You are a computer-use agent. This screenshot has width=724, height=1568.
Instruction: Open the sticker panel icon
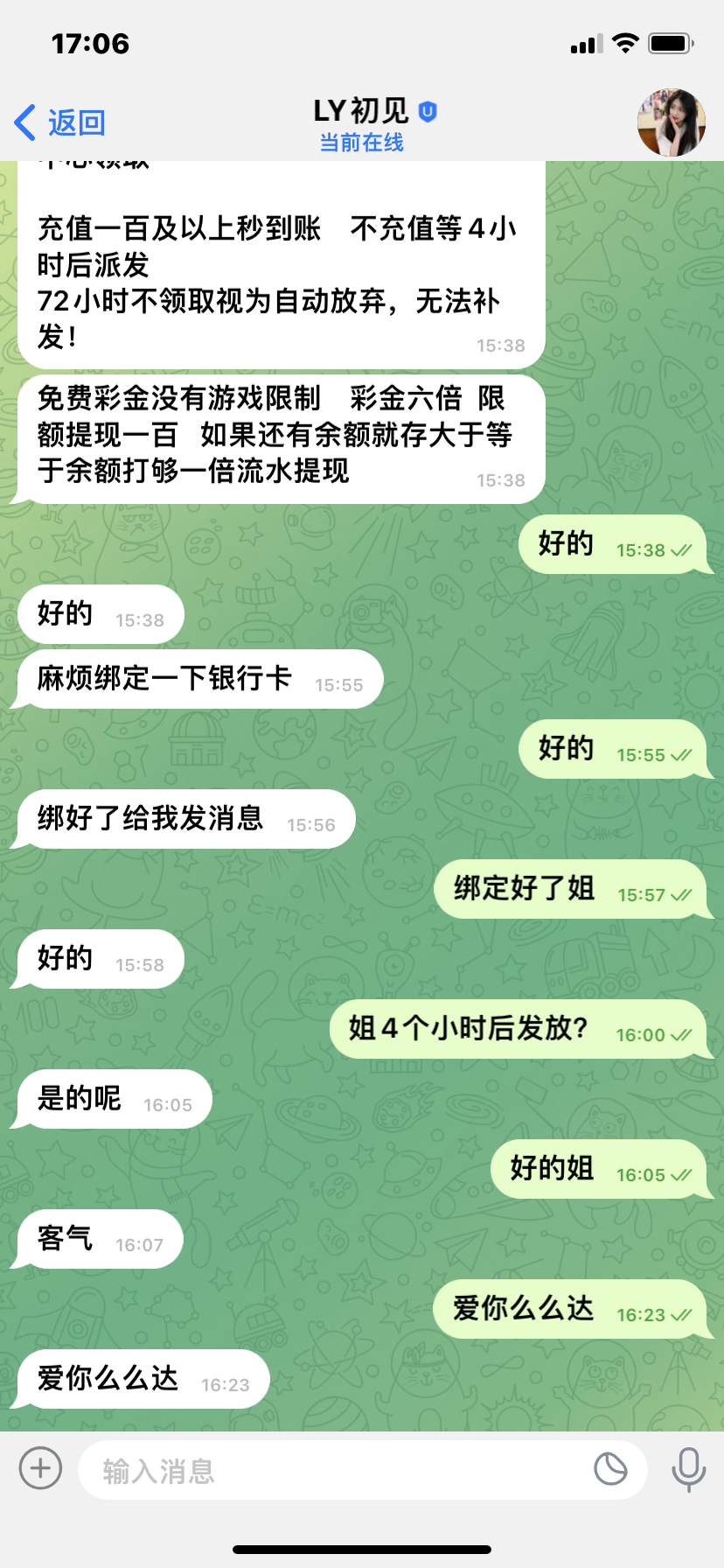click(610, 1468)
